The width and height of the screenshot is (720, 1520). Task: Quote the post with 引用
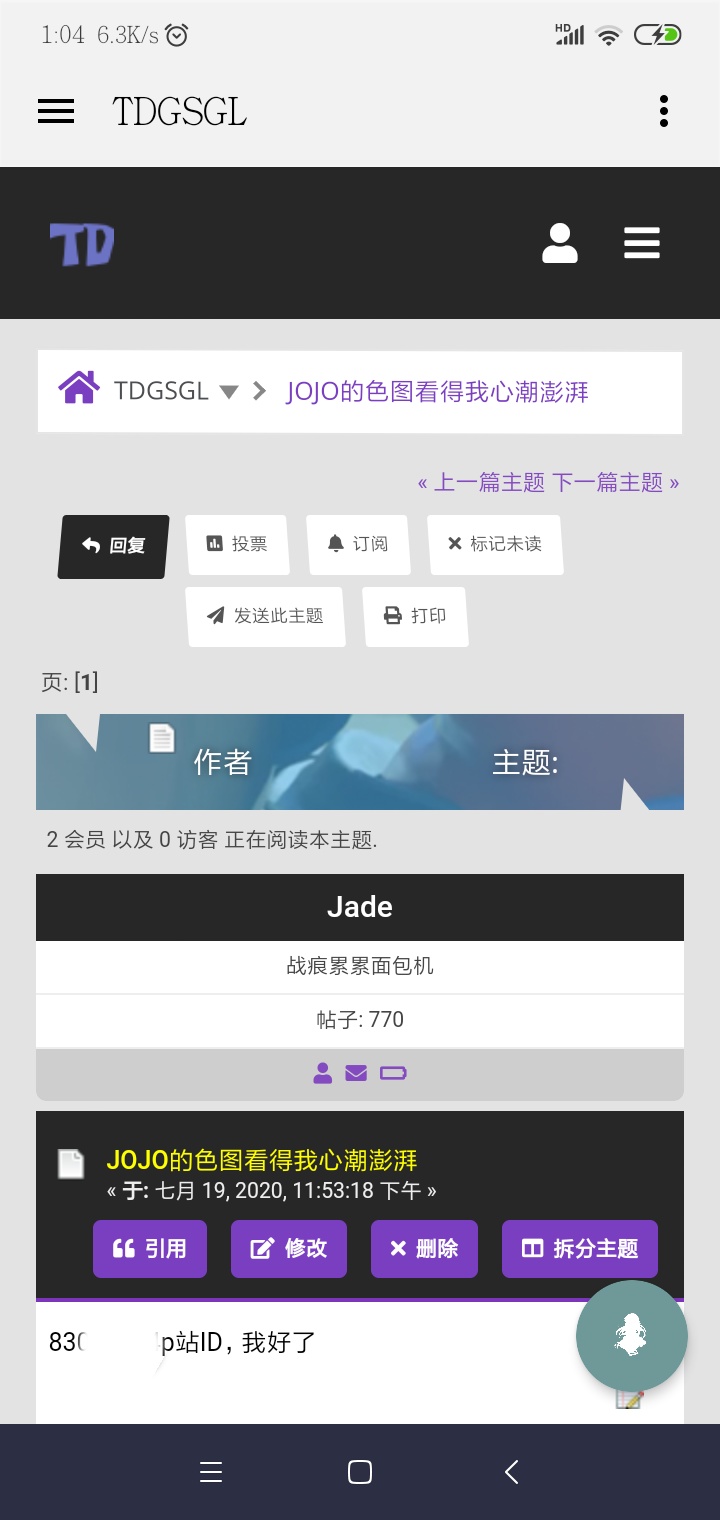pyautogui.click(x=150, y=1248)
